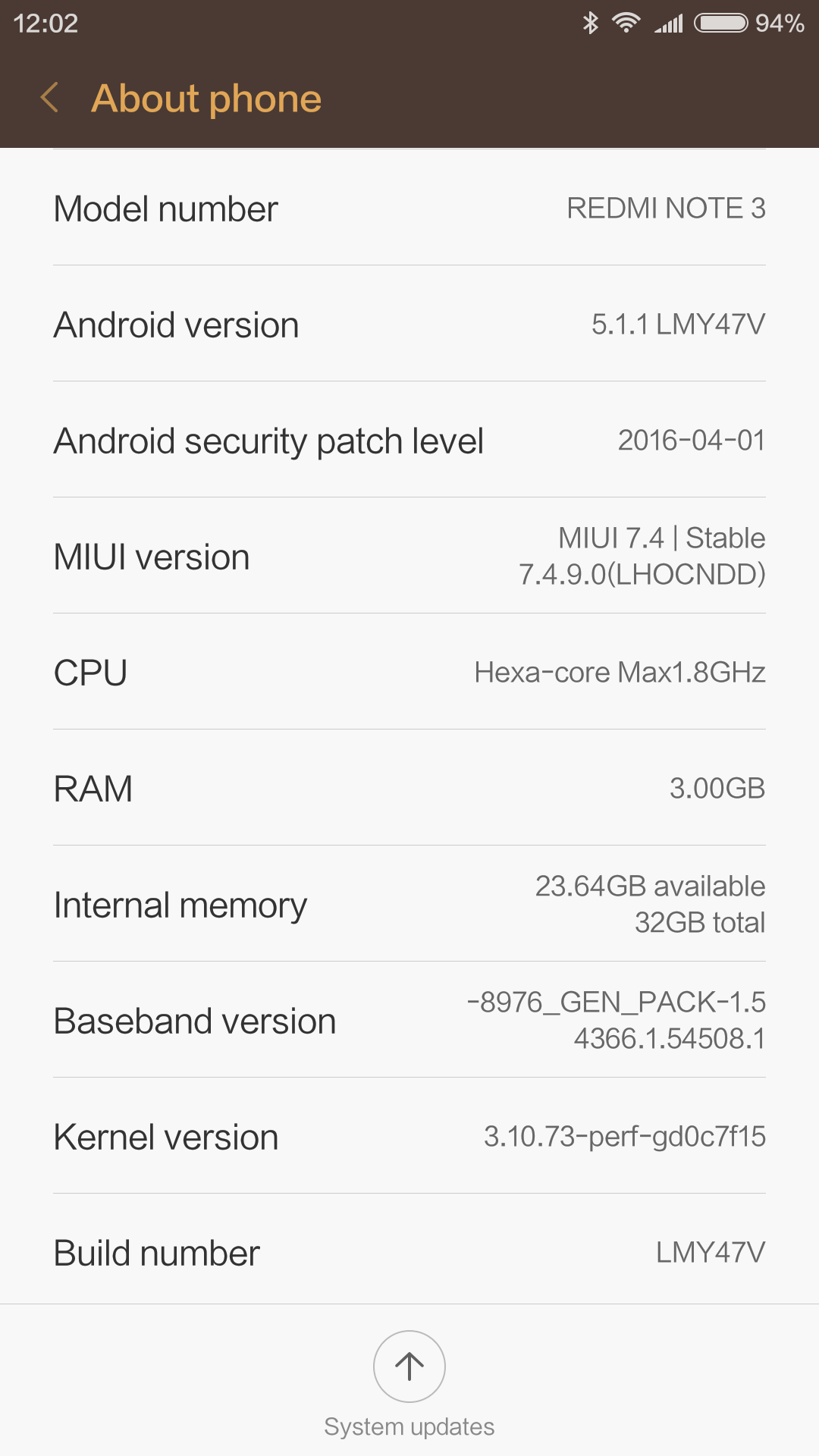Tap the RAM row
Screen dimensions: 819x1456
409,788
